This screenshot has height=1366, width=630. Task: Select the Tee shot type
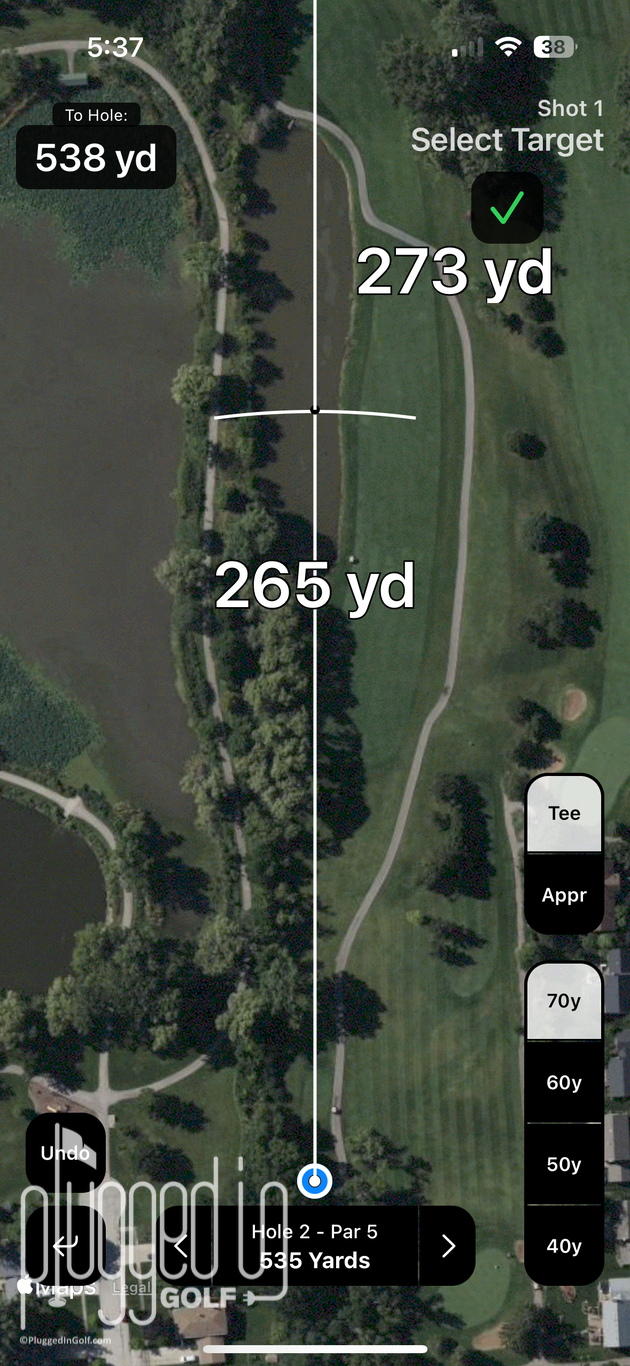click(x=564, y=813)
